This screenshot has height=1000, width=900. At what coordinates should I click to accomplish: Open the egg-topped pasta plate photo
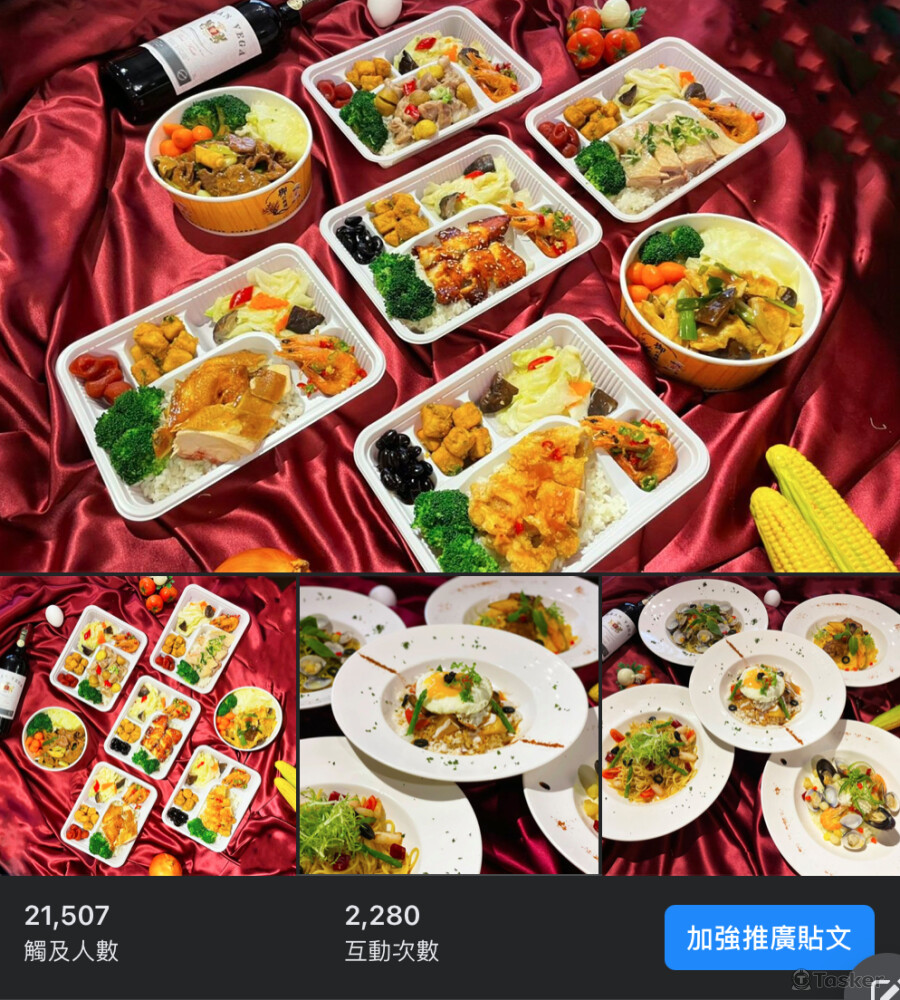click(x=449, y=724)
